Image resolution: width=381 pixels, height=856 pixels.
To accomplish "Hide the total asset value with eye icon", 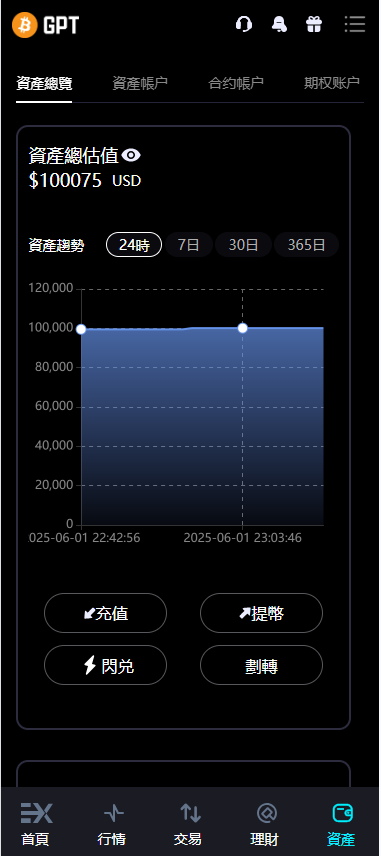I will 131,156.
